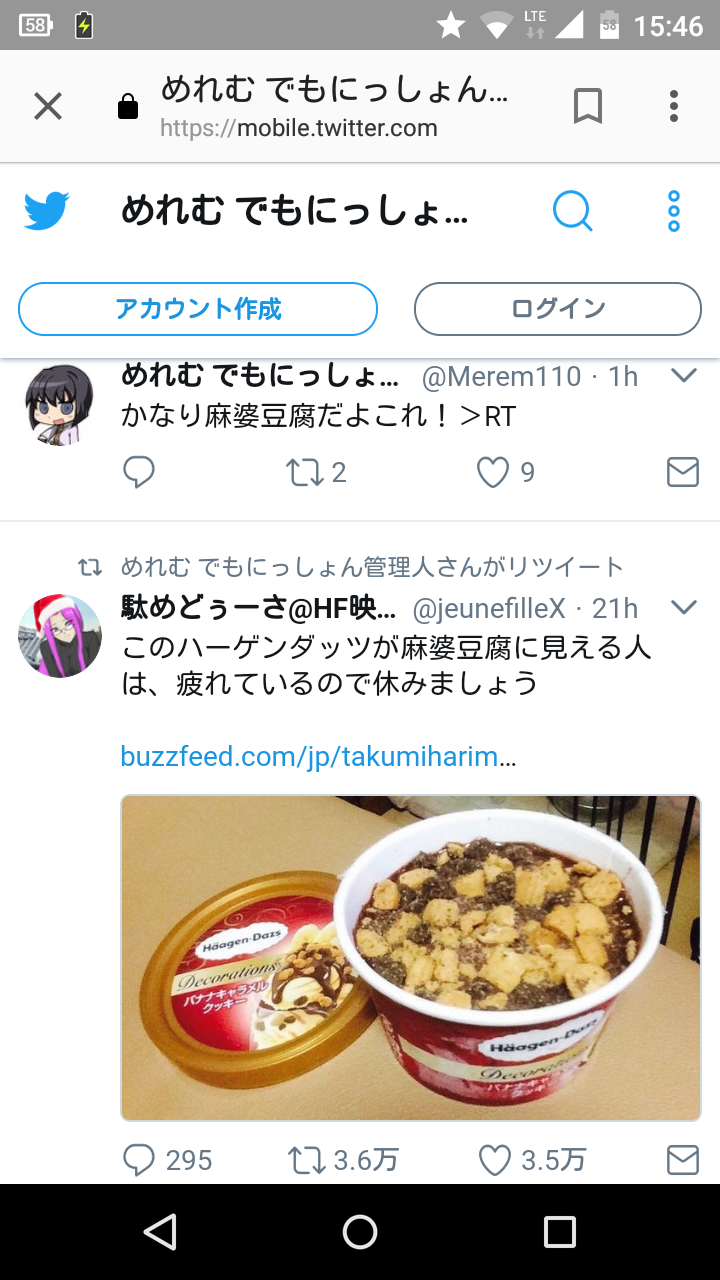Share @Merem110's tweet via message envelope
This screenshot has width=720, height=1280.
[x=683, y=472]
